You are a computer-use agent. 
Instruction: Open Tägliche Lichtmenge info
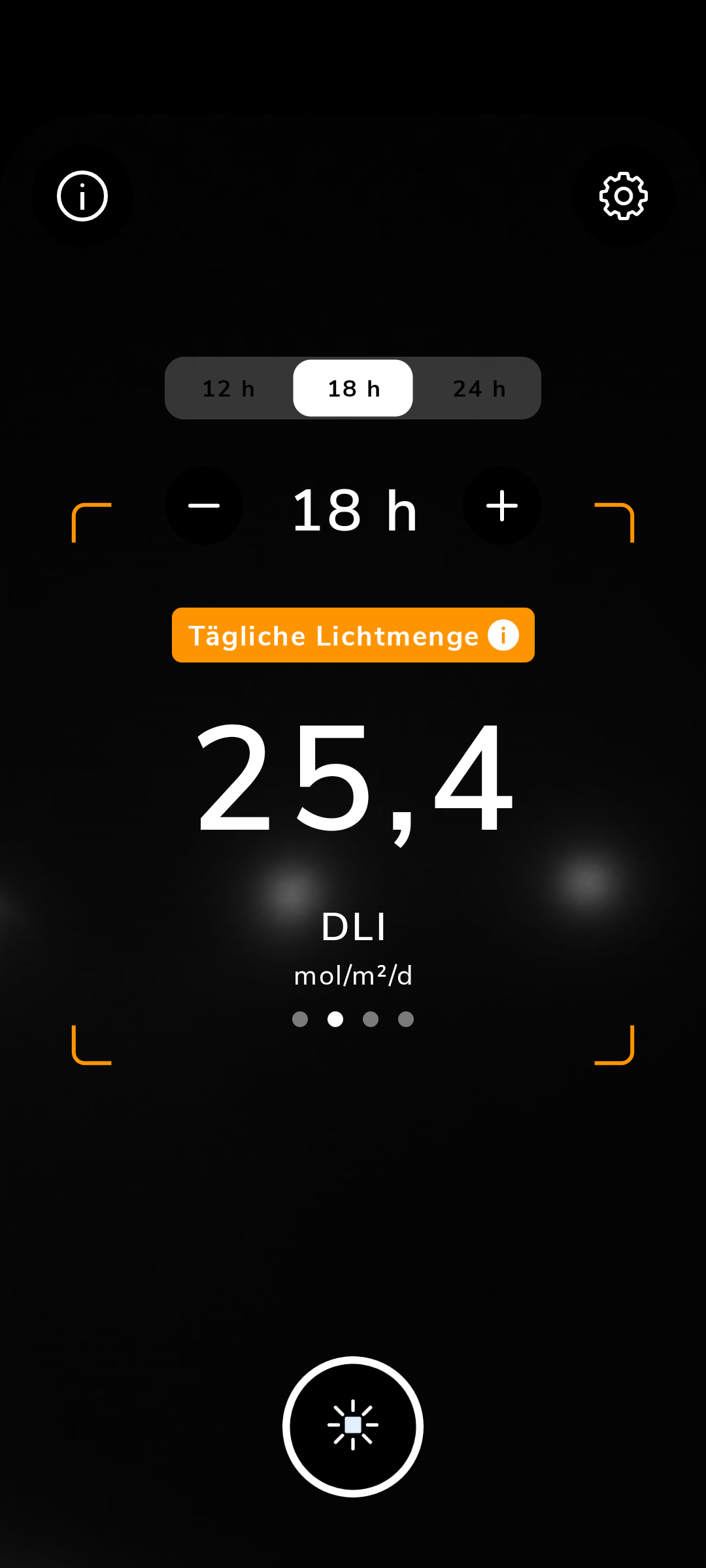click(x=503, y=635)
